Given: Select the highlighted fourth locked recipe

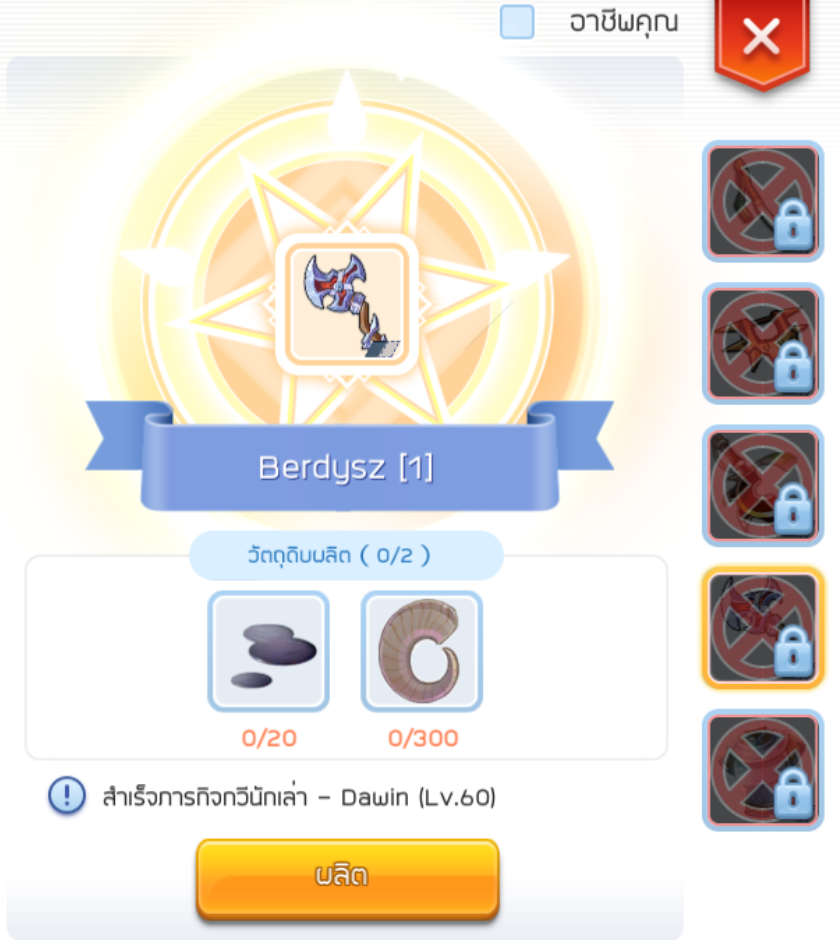Looking at the screenshot, I should pyautogui.click(x=763, y=627).
